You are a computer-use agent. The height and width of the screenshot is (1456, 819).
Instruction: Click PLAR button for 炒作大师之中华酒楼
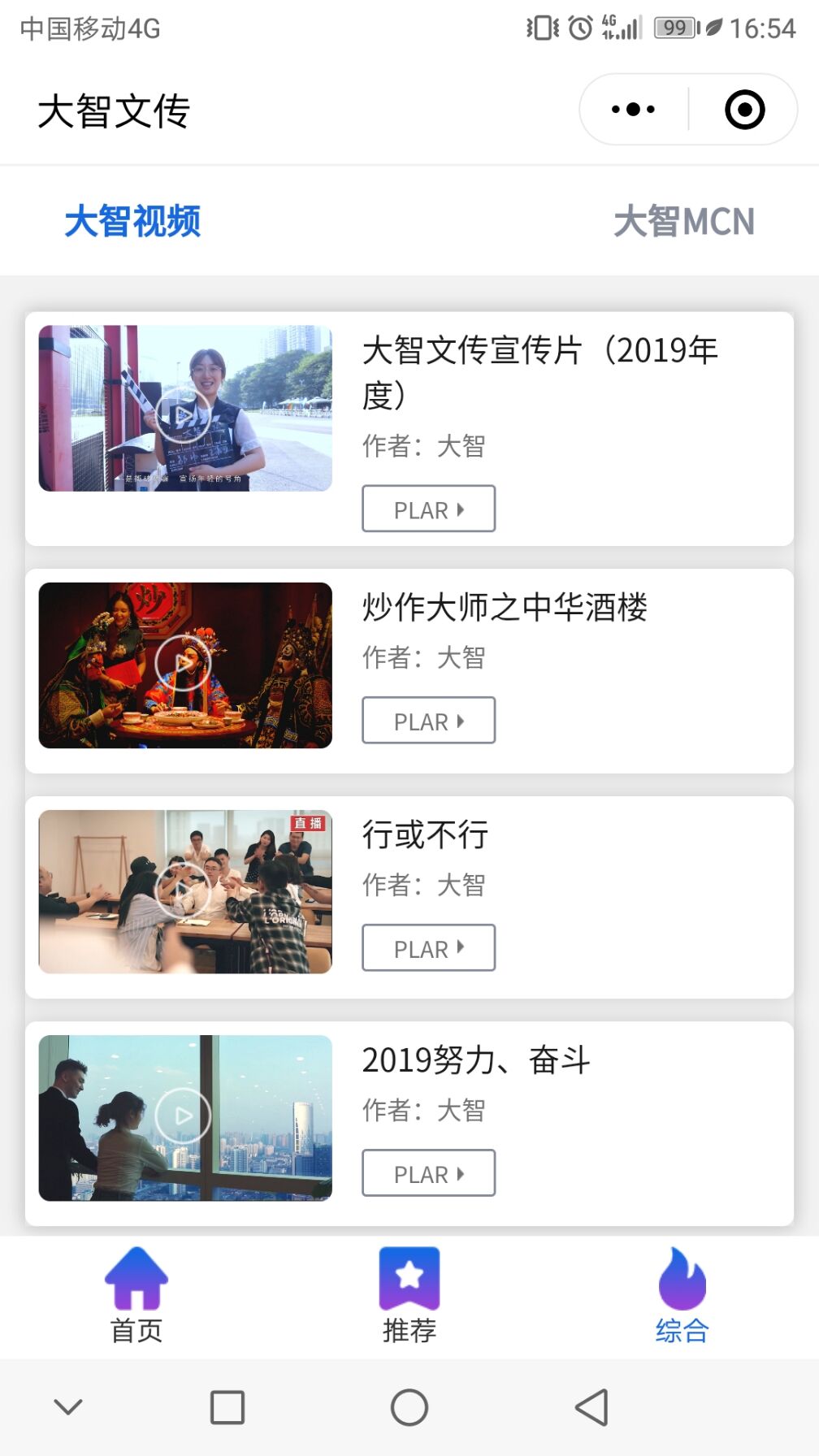(x=429, y=720)
